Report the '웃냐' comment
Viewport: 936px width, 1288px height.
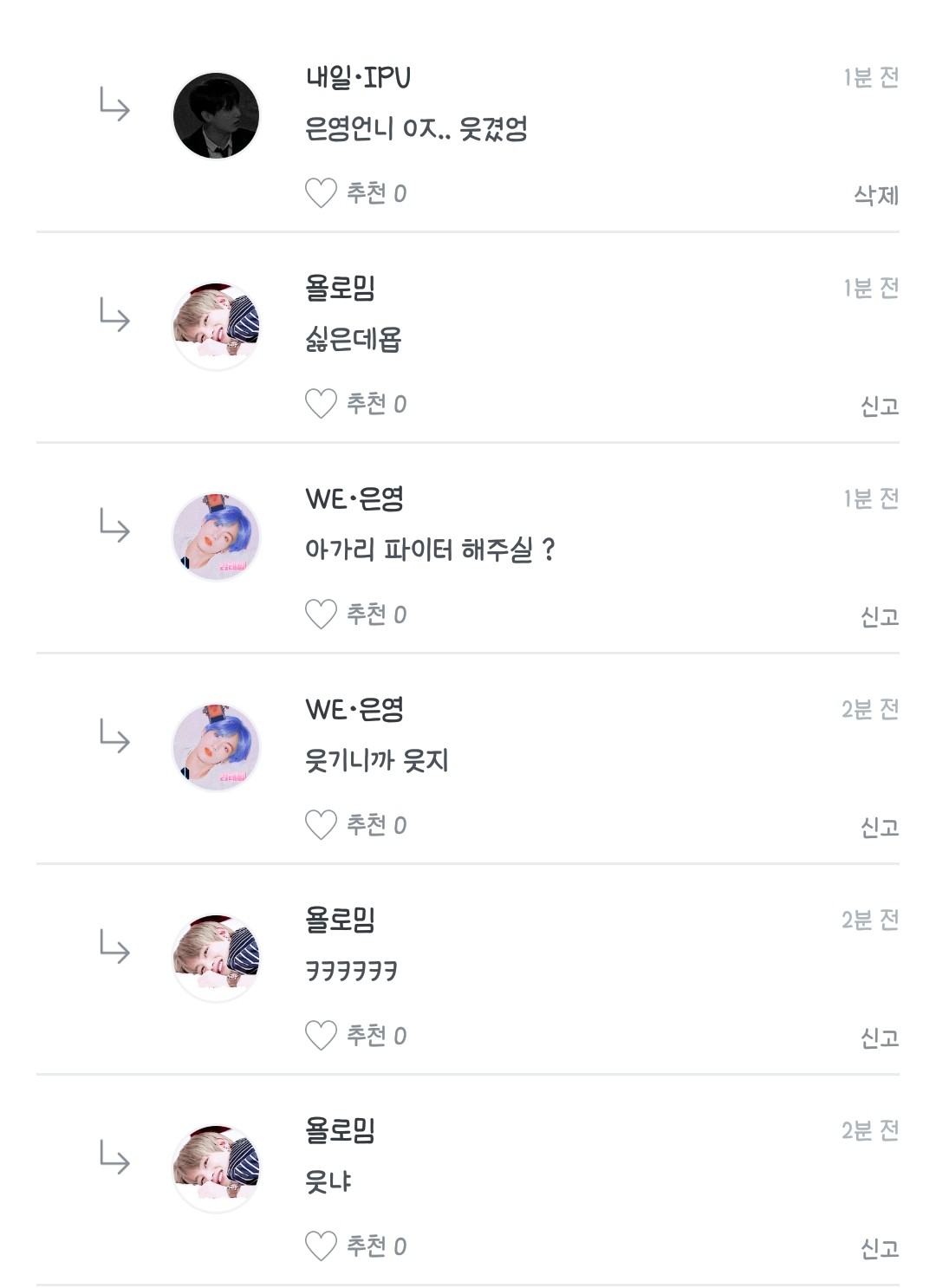(x=879, y=1248)
